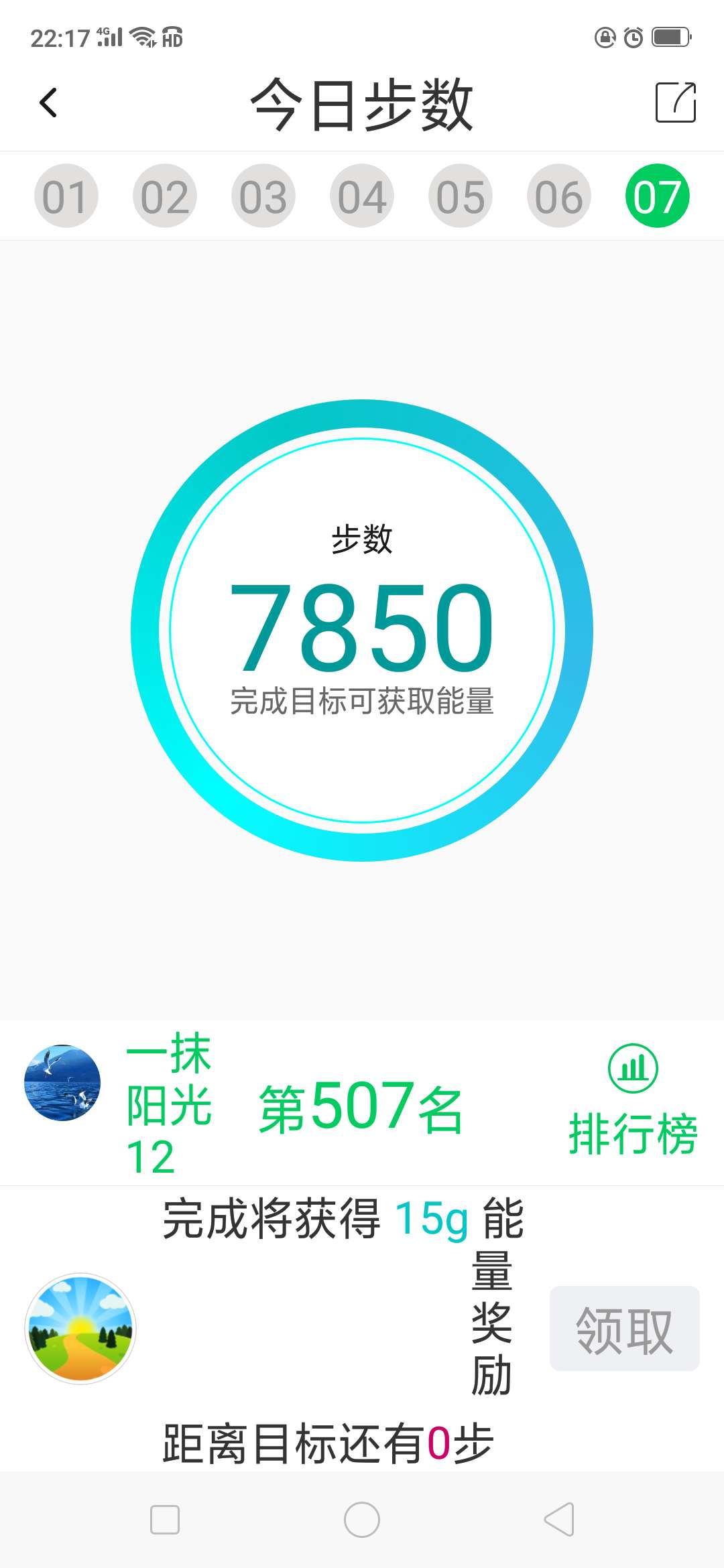This screenshot has width=724, height=1568.
Task: Tap the circular step progress ring
Action: tap(362, 635)
